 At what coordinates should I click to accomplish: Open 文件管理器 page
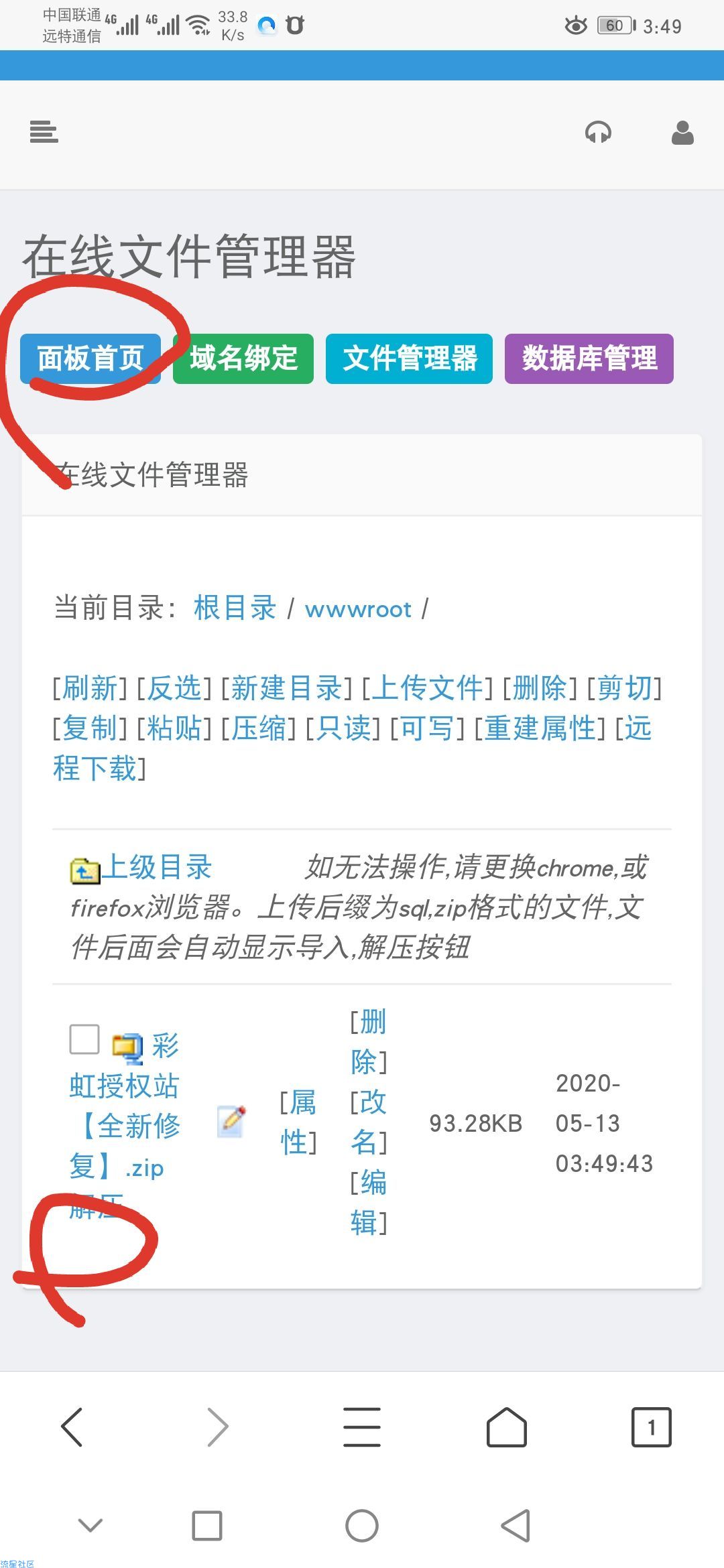[409, 358]
